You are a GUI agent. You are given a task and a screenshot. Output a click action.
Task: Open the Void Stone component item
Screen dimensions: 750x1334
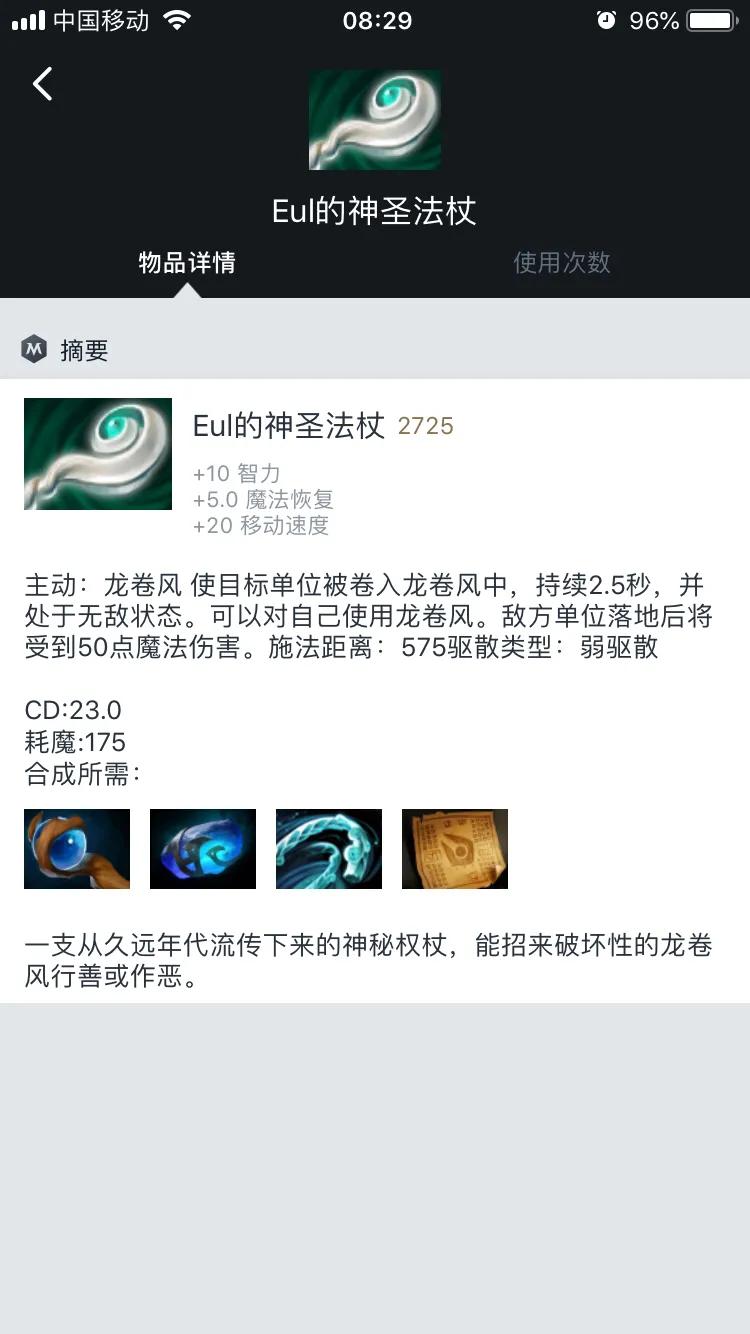pos(203,849)
